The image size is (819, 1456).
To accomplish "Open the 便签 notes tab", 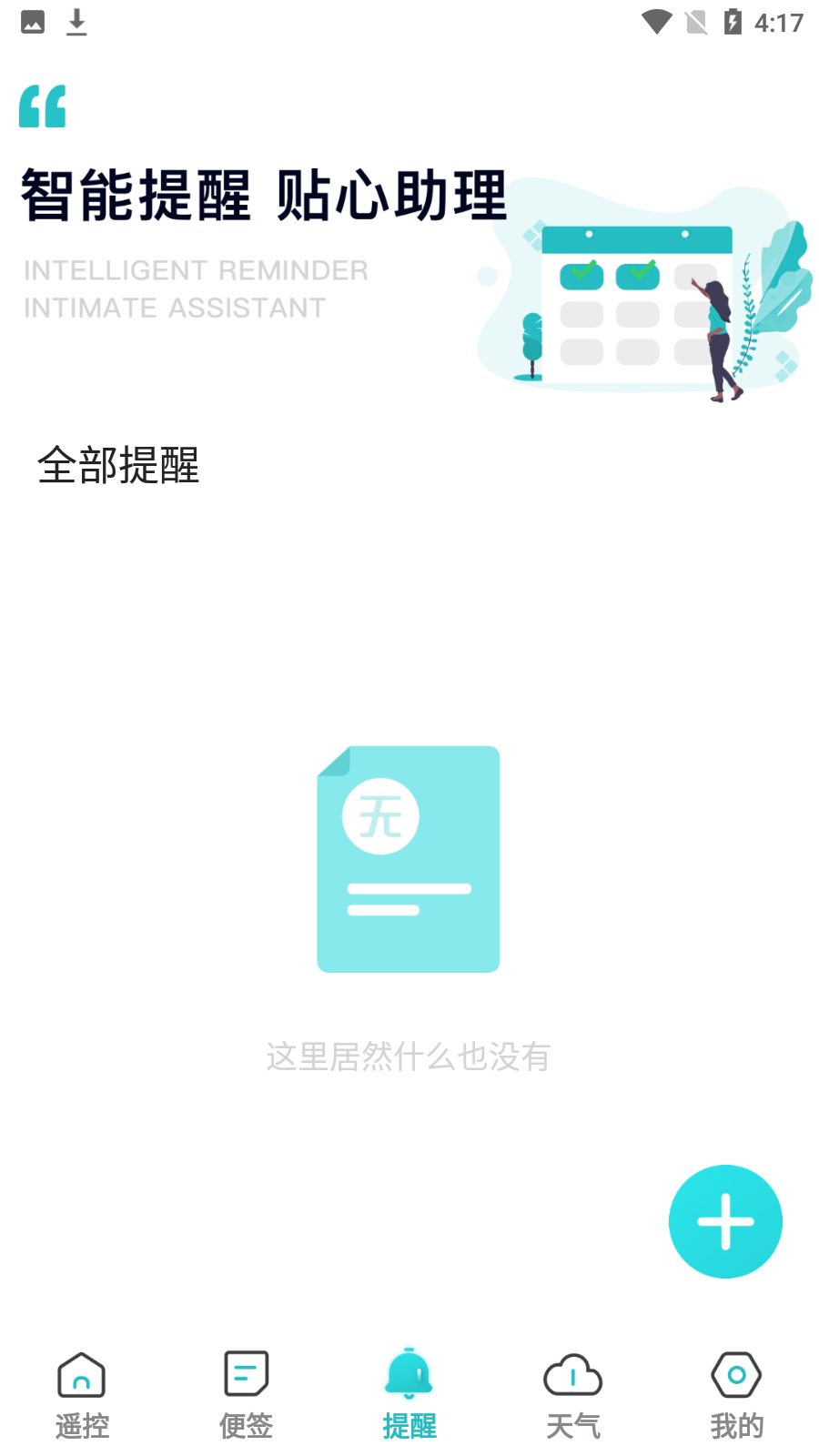I will tap(246, 1394).
